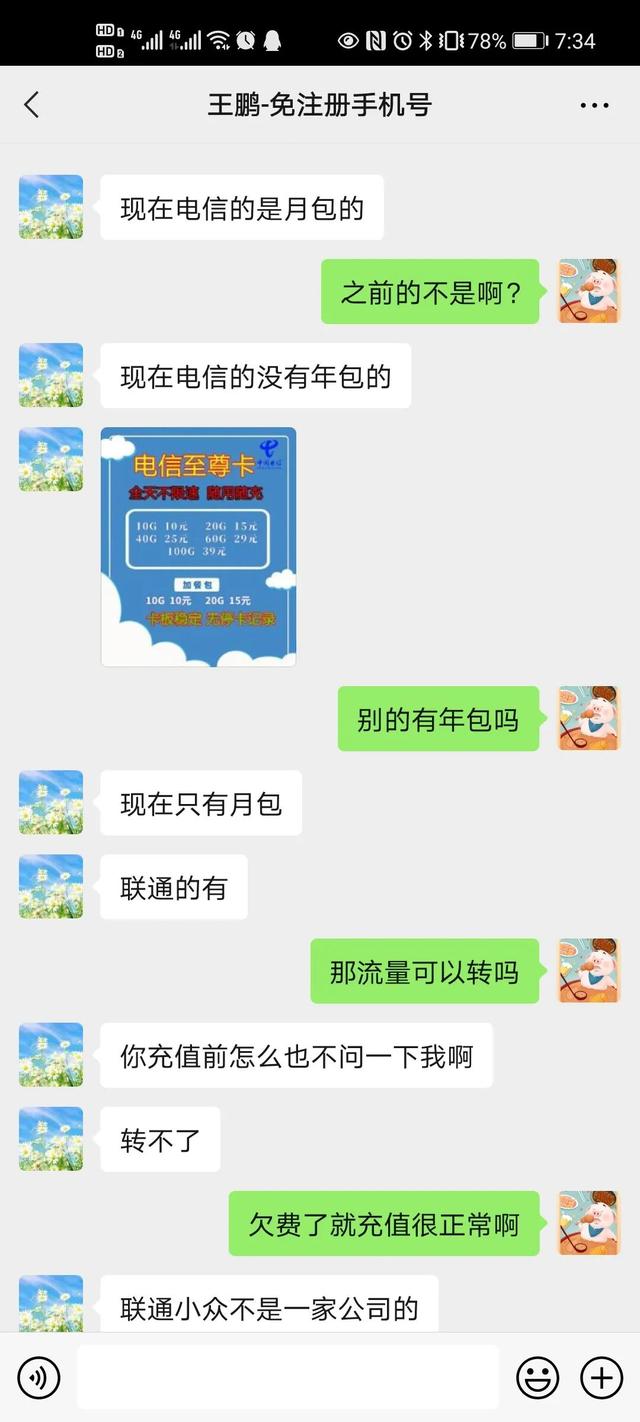Screen dimensions: 640x1422
Task: Open the emoji picker
Action: pos(537,1378)
